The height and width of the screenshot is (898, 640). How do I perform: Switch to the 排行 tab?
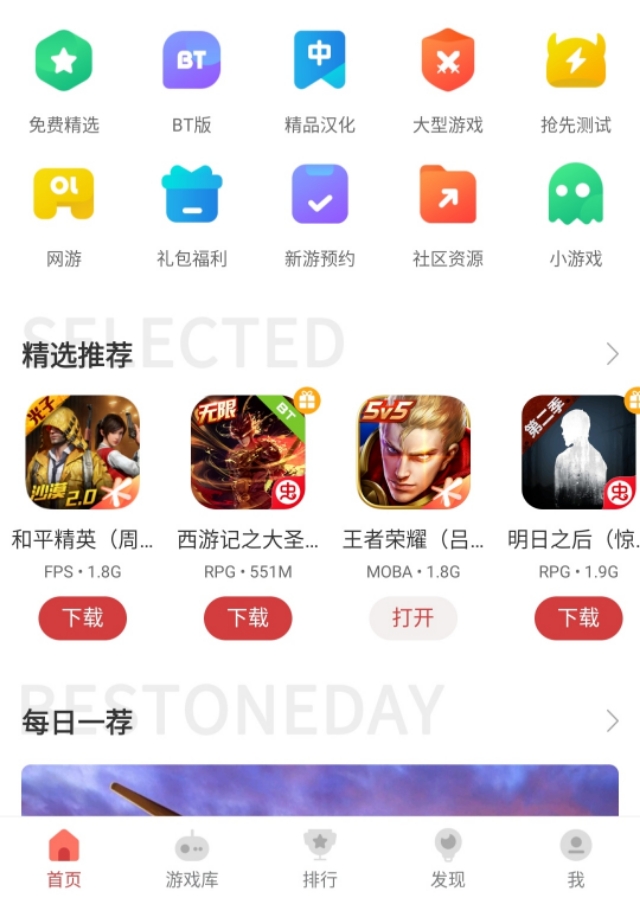coord(320,858)
